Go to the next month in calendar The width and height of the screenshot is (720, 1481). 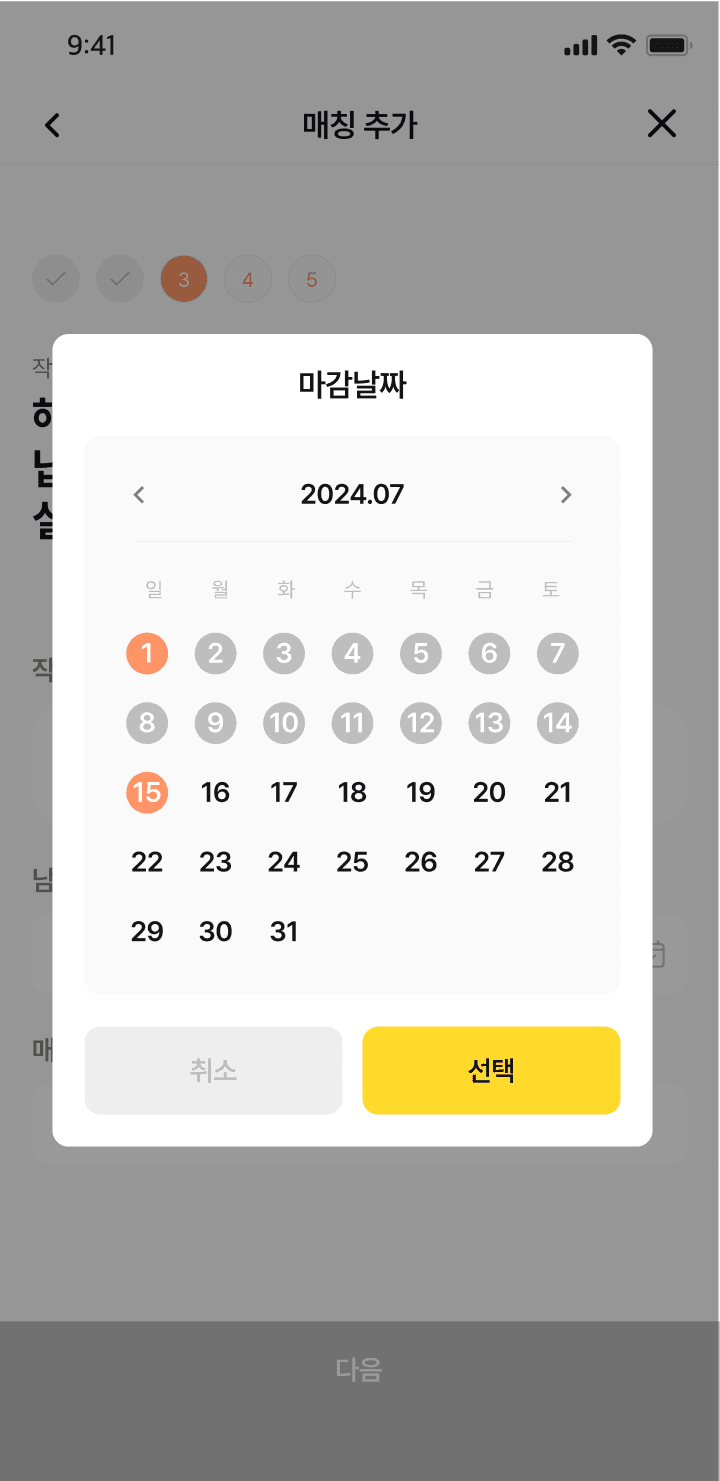(565, 494)
